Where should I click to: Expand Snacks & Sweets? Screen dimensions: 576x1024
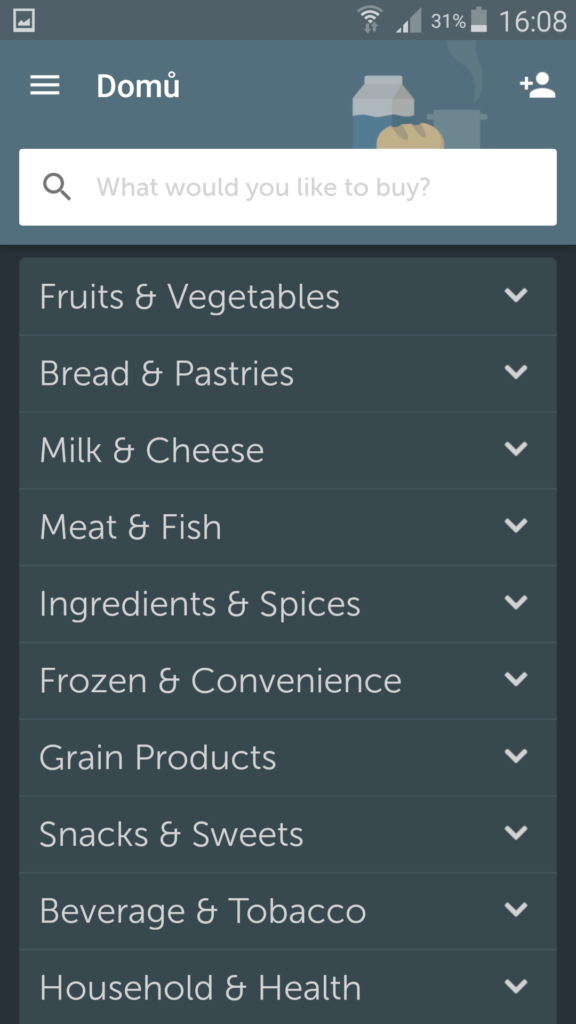[288, 834]
